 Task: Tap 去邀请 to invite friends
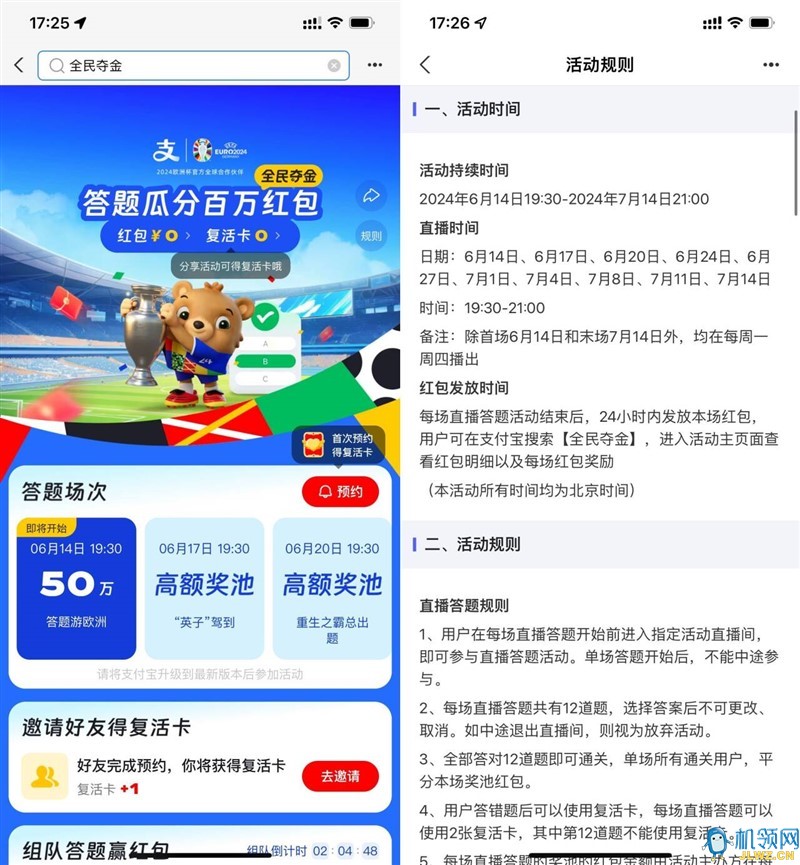[x=340, y=775]
